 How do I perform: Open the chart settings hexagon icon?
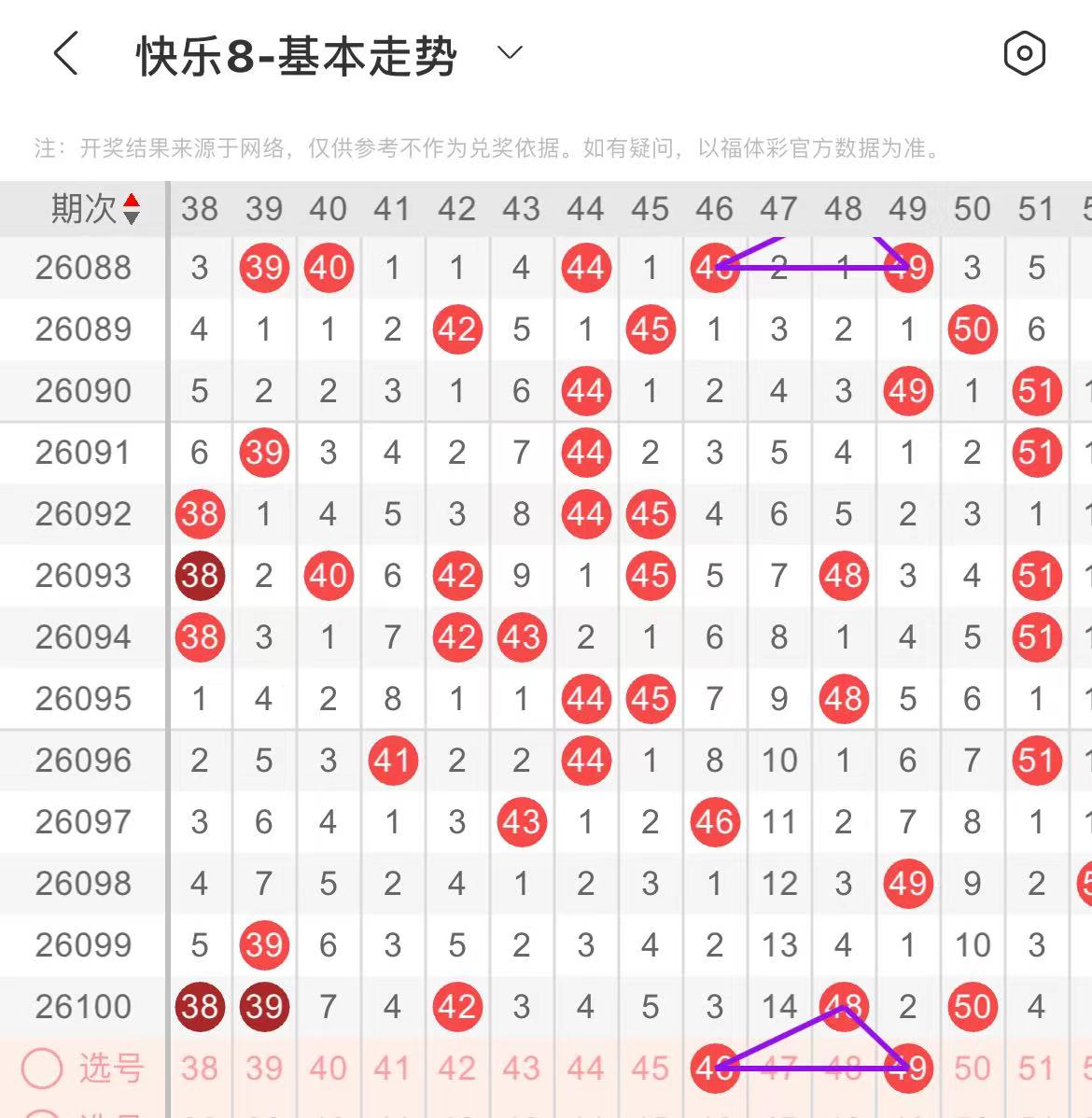pyautogui.click(x=1024, y=53)
